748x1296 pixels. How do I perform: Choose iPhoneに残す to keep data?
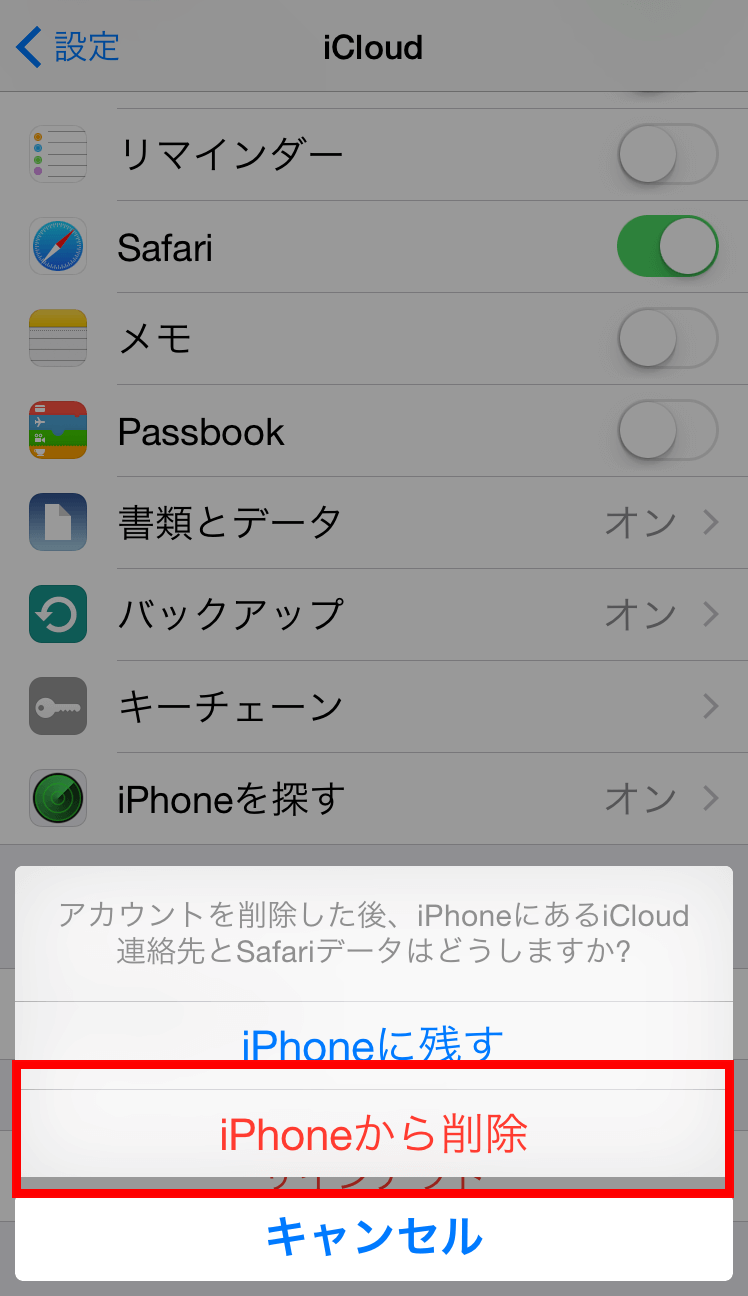(x=373, y=1044)
